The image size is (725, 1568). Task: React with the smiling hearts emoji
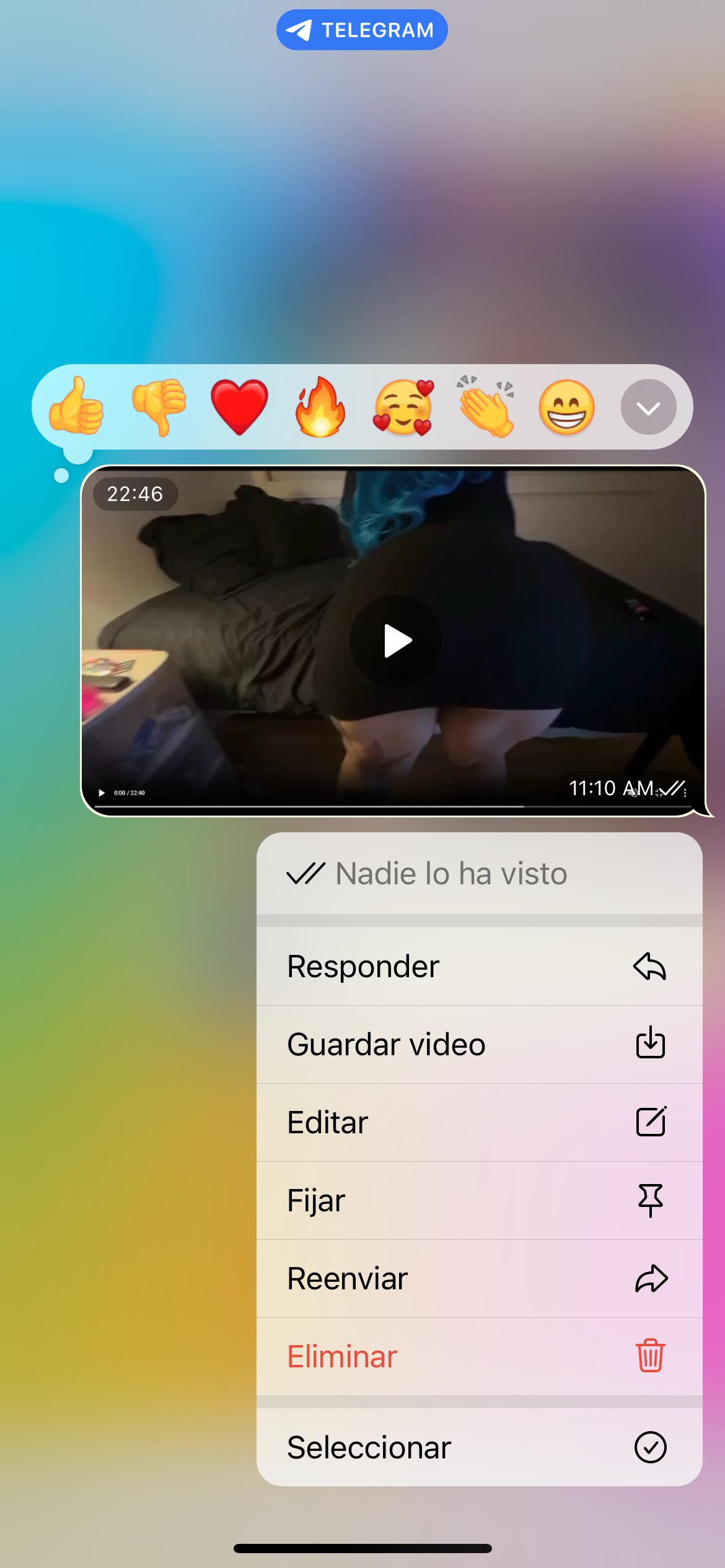point(403,407)
